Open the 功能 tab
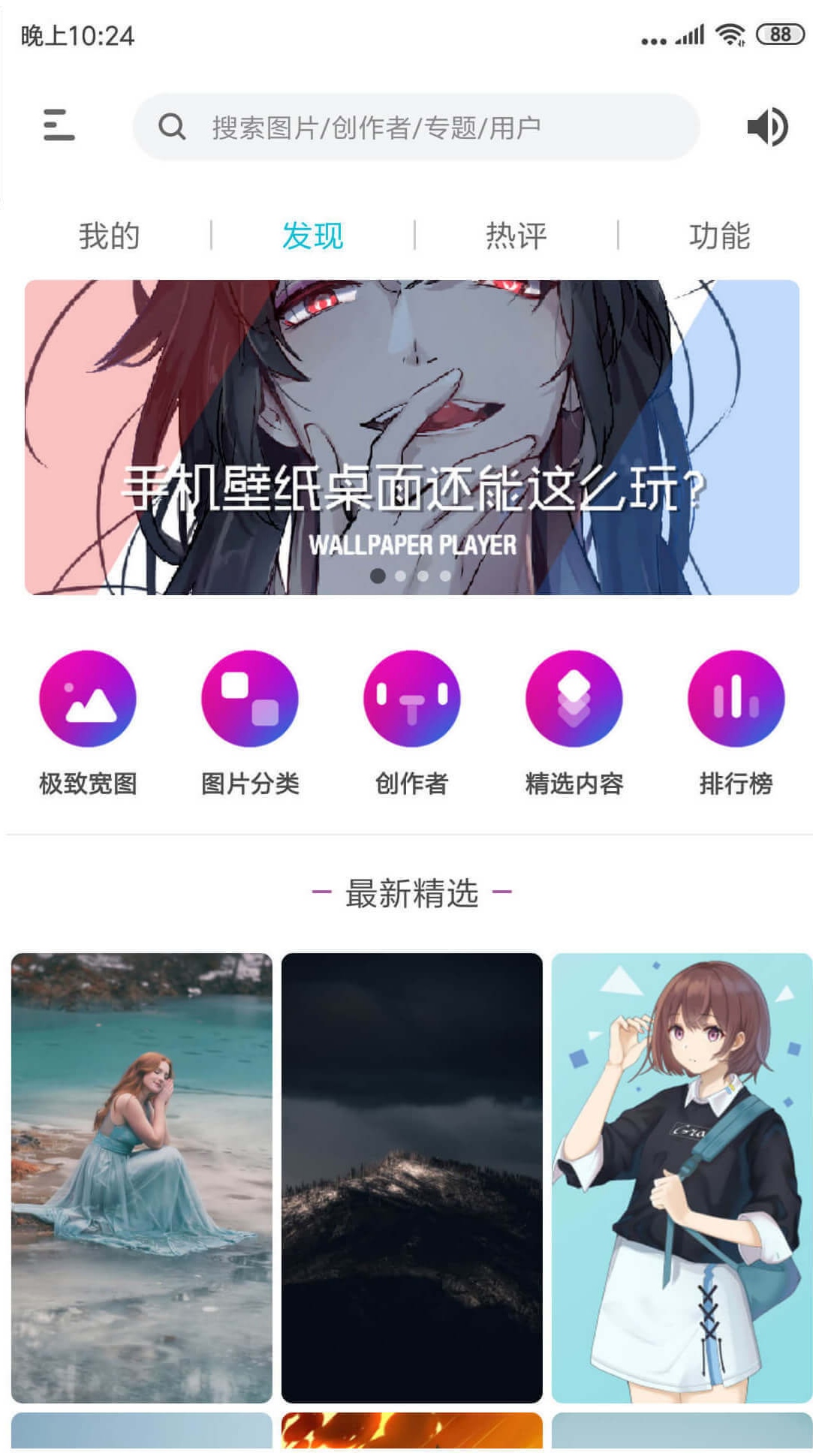 [x=719, y=236]
